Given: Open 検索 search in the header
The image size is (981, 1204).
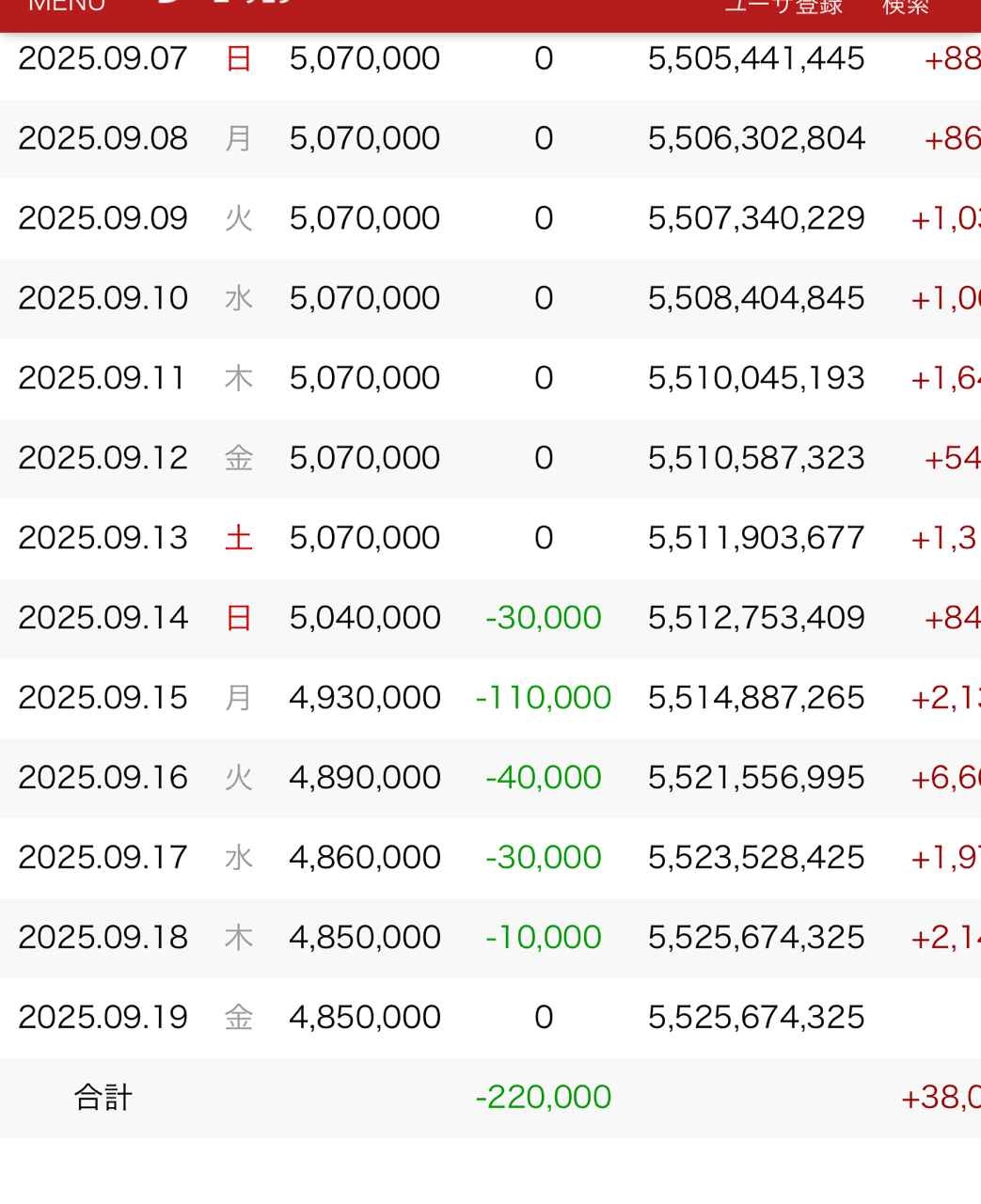Looking at the screenshot, I should click(906, 8).
